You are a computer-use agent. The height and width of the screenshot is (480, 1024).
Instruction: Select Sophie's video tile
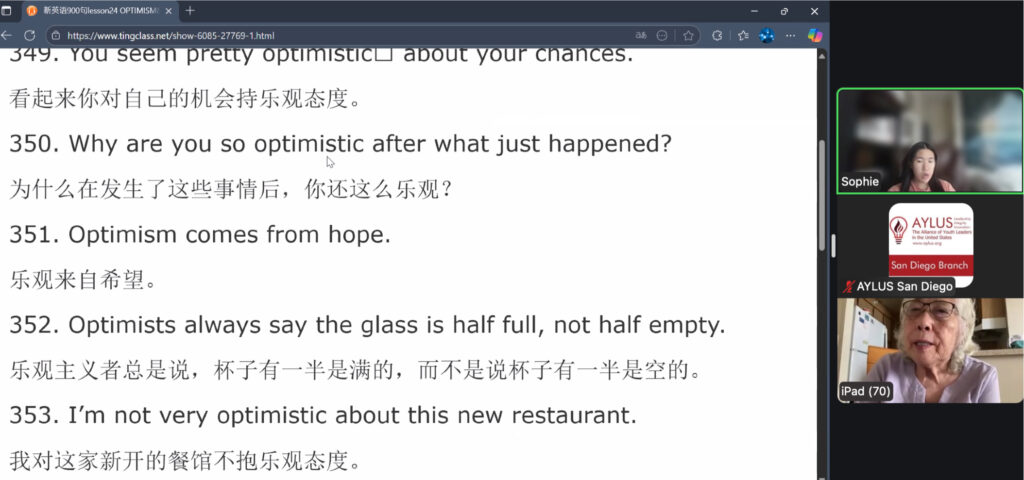[929, 141]
